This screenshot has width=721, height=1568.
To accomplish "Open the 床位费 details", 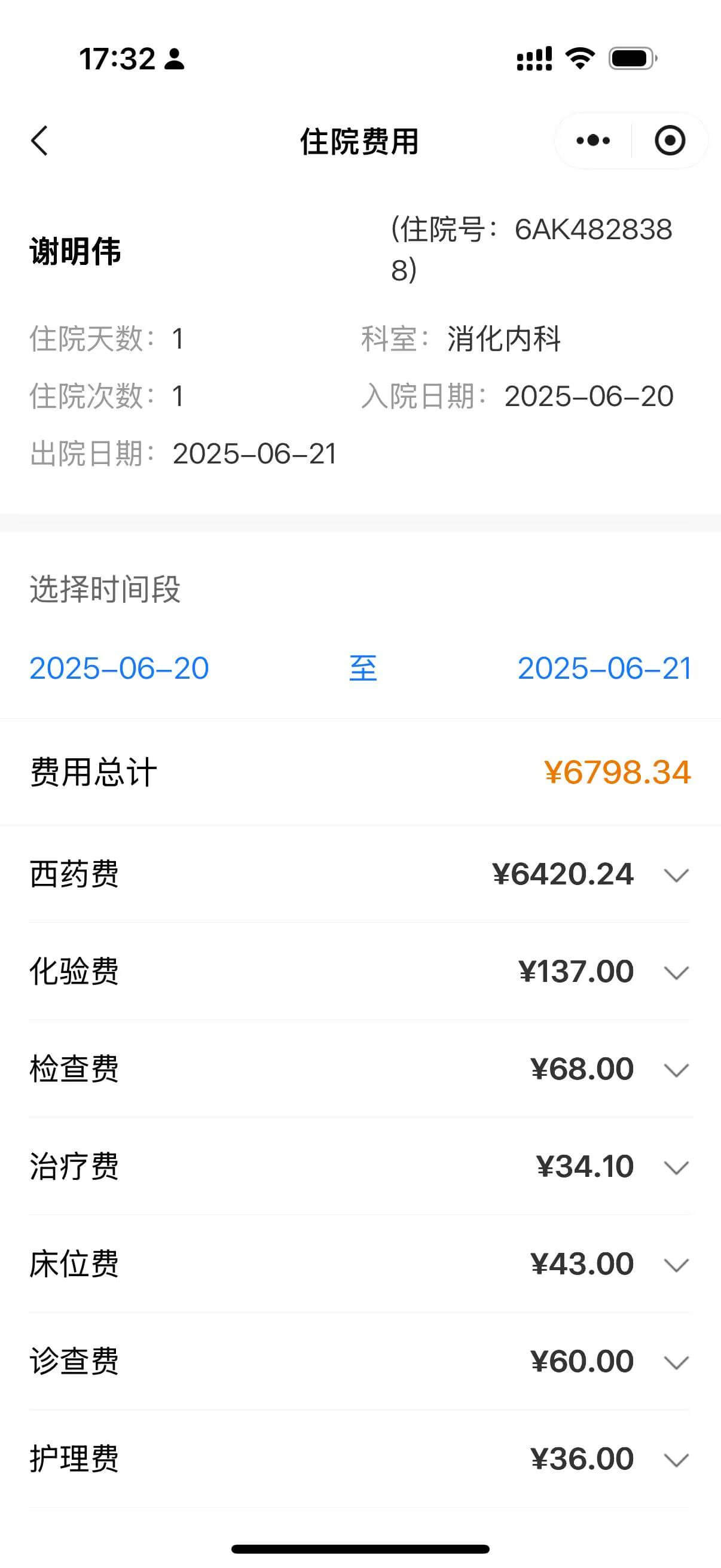I will (360, 1264).
